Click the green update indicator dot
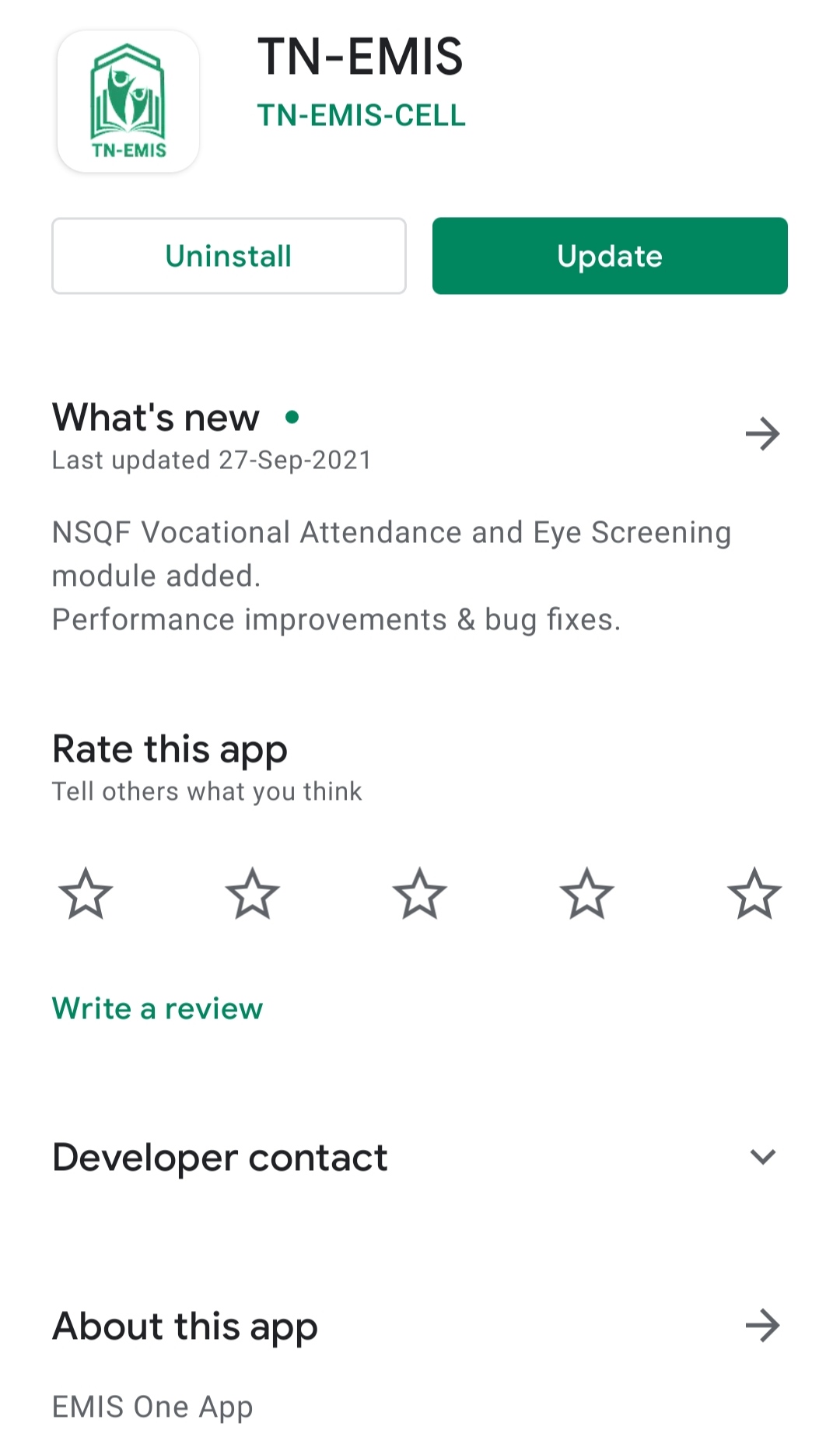The image size is (840, 1430). coord(293,419)
